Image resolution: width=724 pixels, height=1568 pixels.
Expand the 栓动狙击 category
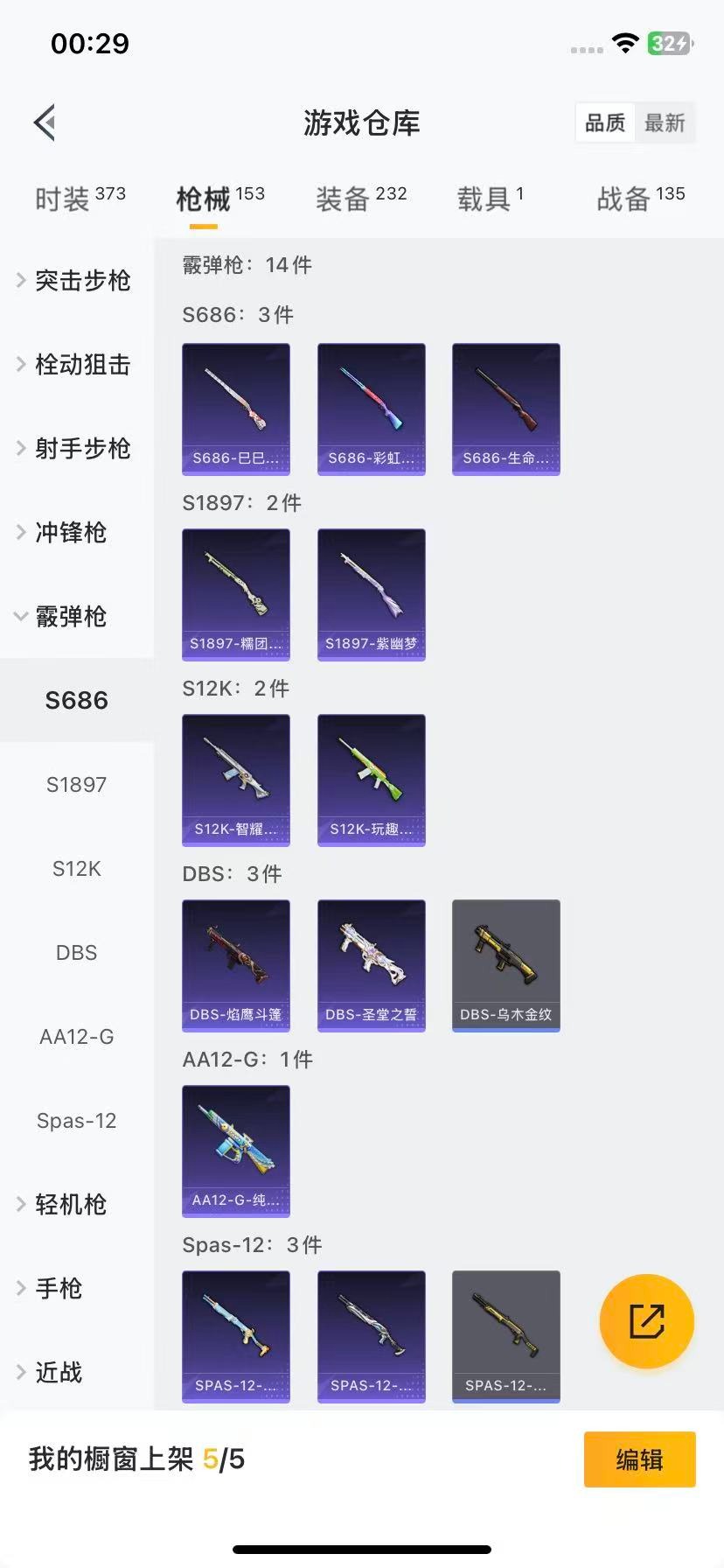[x=74, y=364]
